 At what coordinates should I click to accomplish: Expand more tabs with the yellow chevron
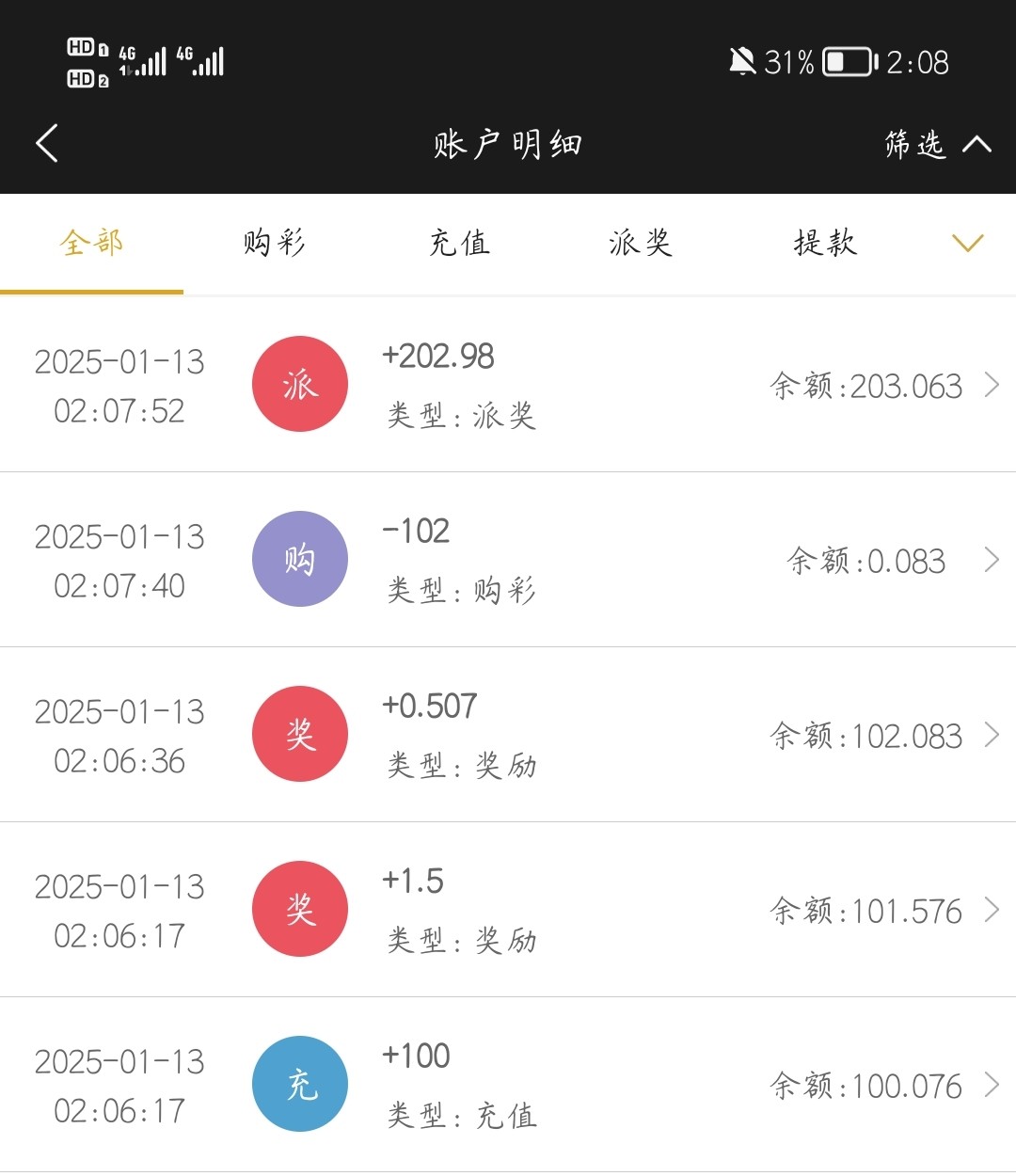point(967,244)
